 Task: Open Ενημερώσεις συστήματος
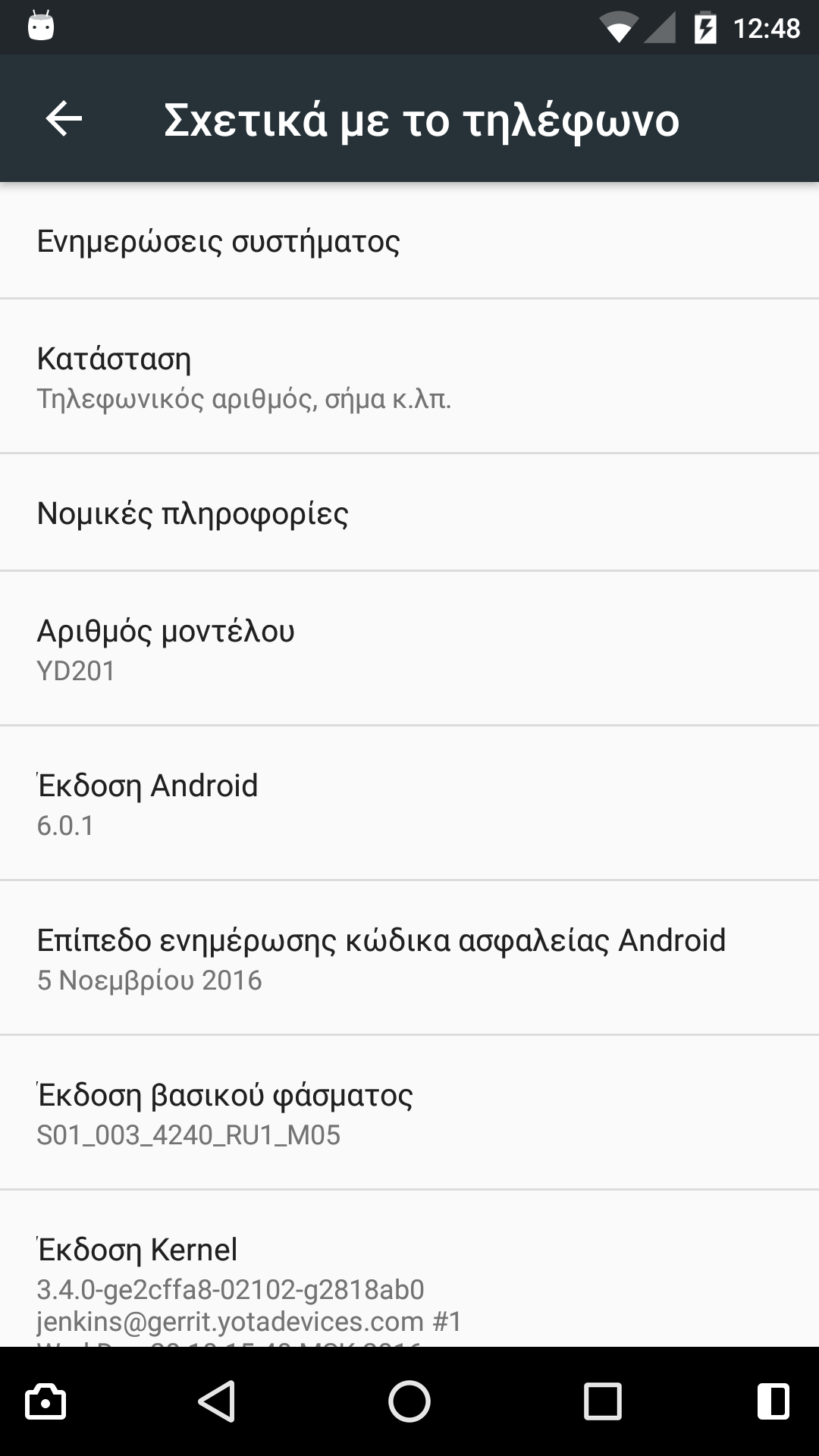pyautogui.click(x=409, y=241)
